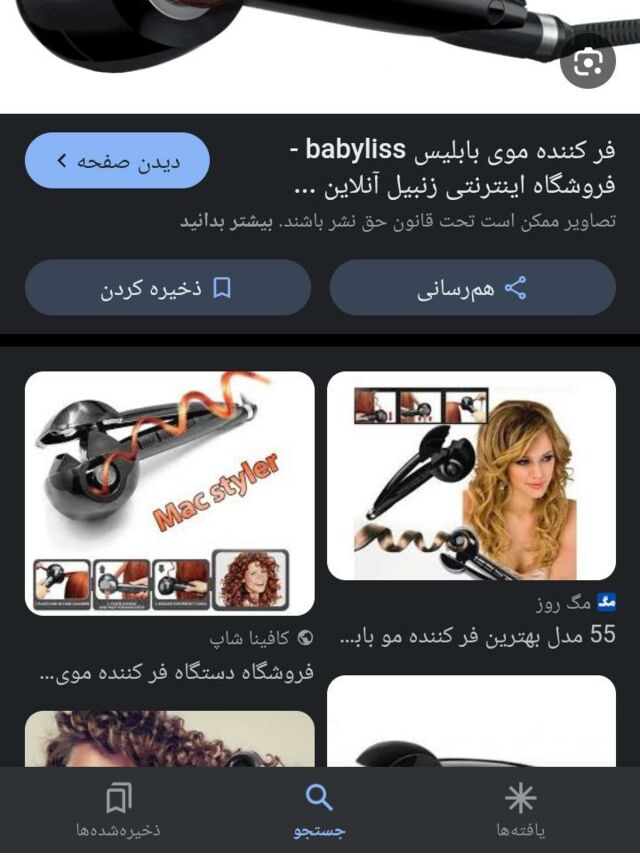Tap the دیدن صفحه visit page button

click(x=117, y=161)
